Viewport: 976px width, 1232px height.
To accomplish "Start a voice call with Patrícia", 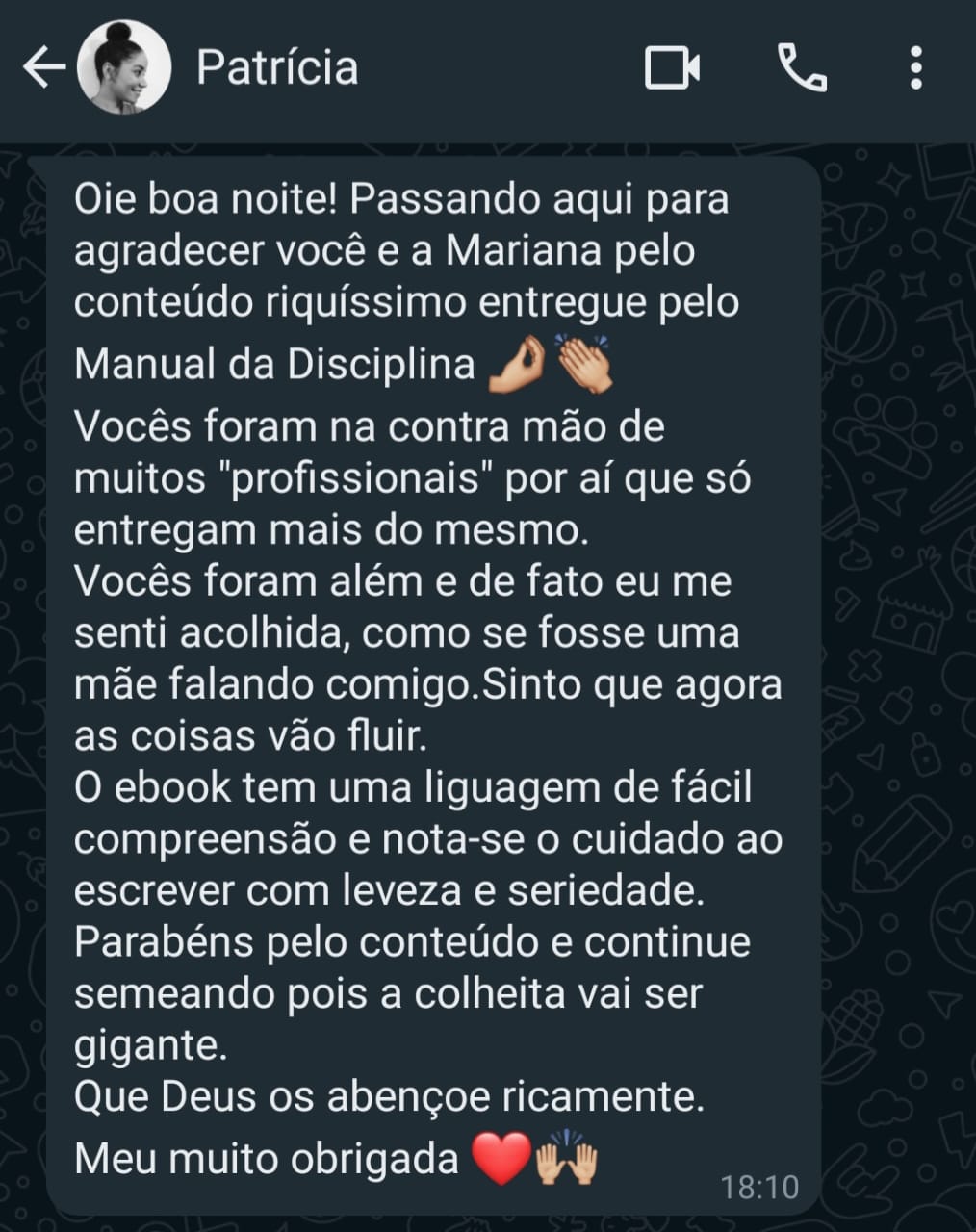I will (x=801, y=67).
